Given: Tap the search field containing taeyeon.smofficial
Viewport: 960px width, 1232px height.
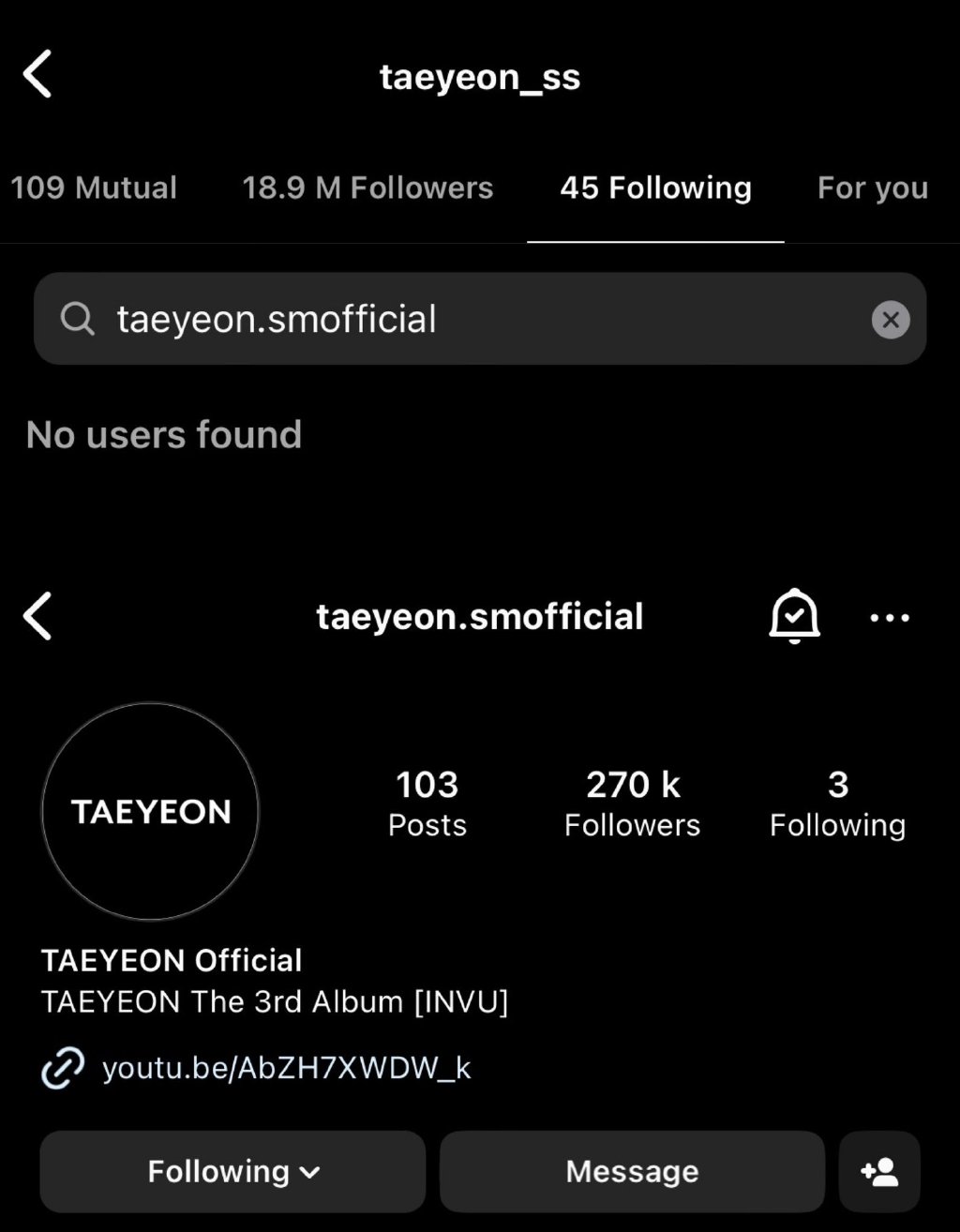Looking at the screenshot, I should point(469,319).
